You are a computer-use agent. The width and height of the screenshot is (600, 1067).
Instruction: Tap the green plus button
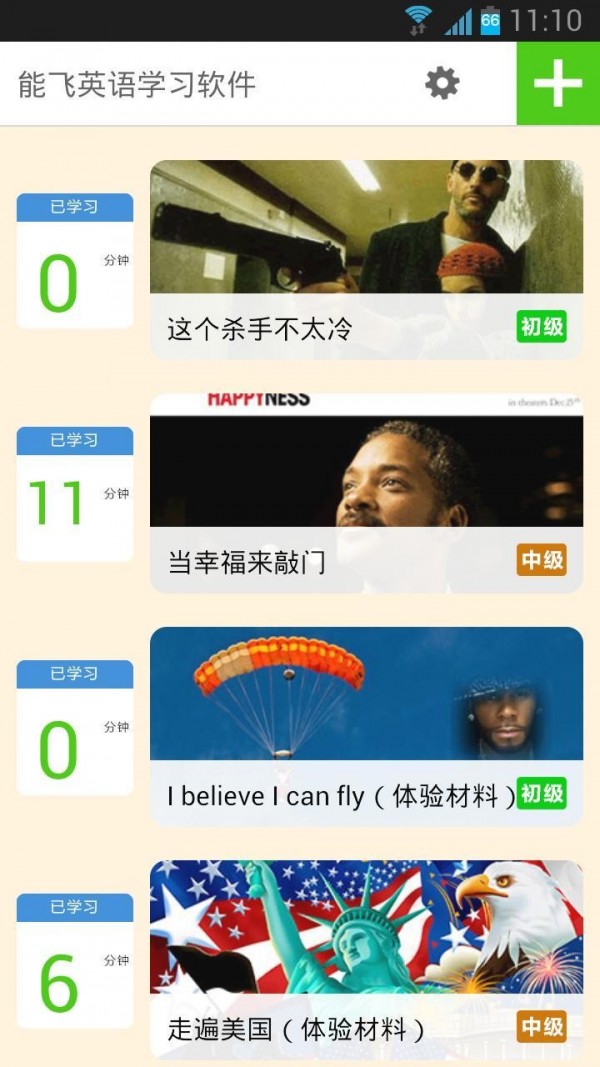tap(558, 83)
